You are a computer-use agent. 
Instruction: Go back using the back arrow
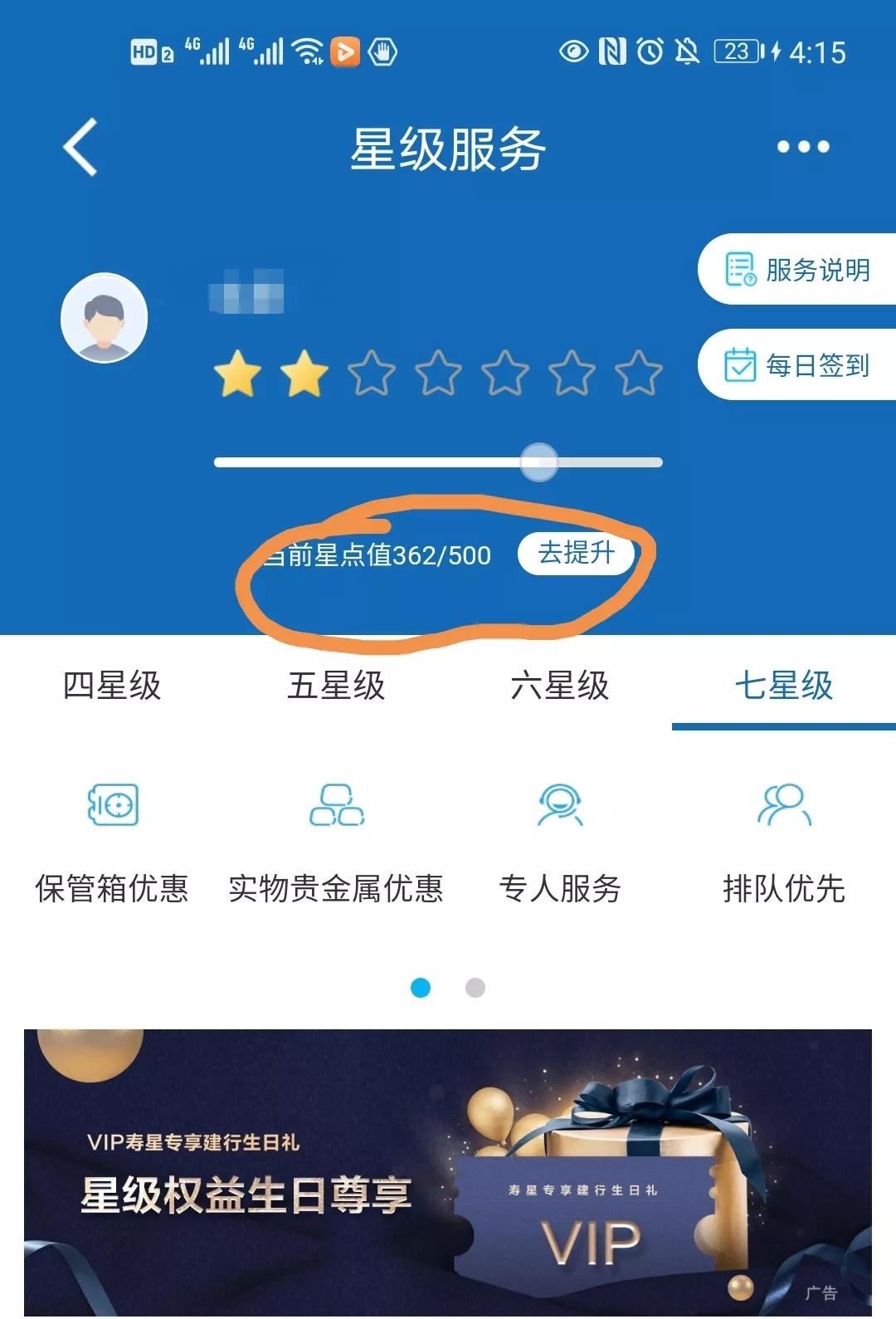click(x=81, y=147)
